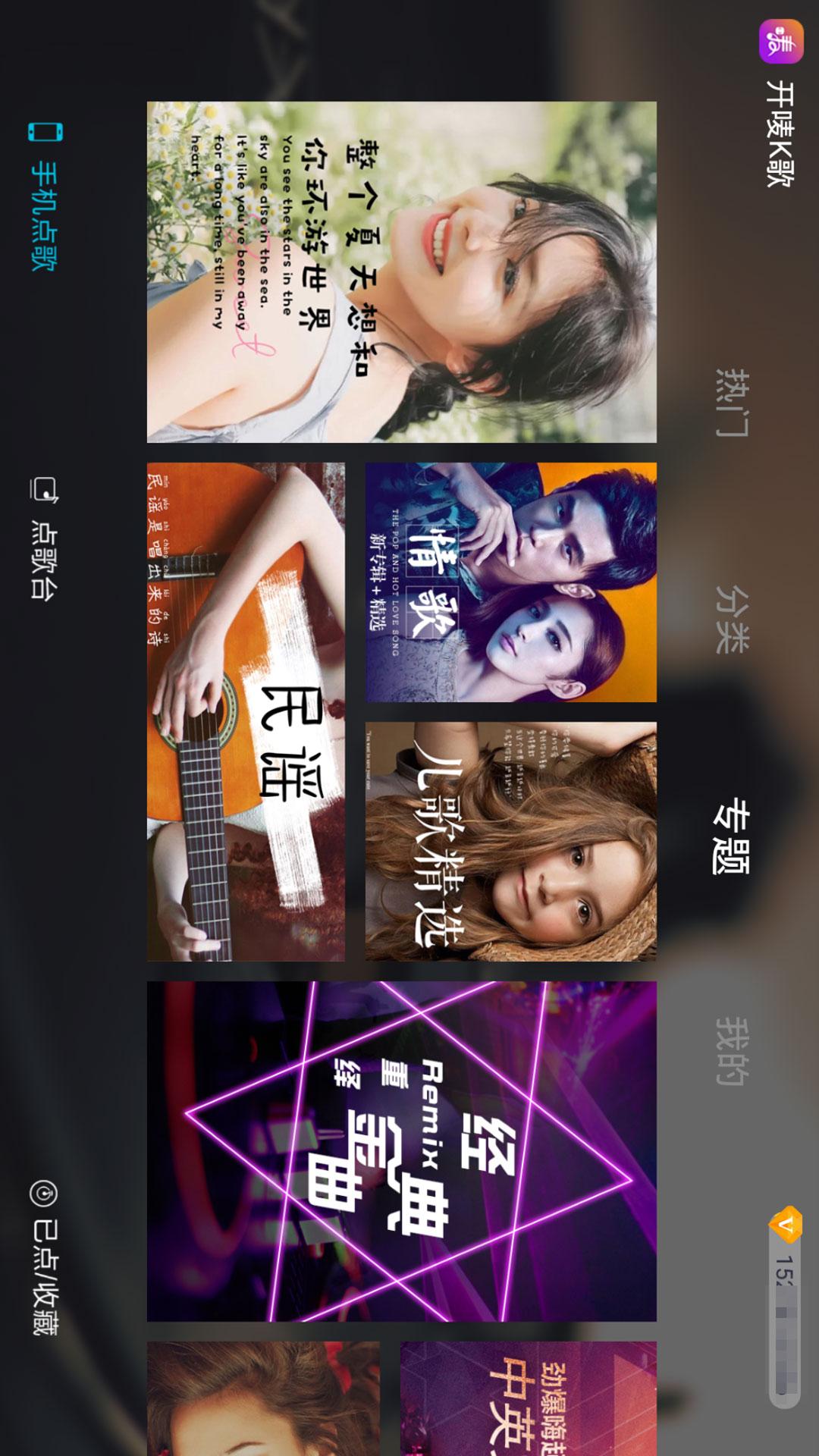Open the 整个夏天想和你环游世界 playlist
Viewport: 819px width, 1456px height.
401,271
